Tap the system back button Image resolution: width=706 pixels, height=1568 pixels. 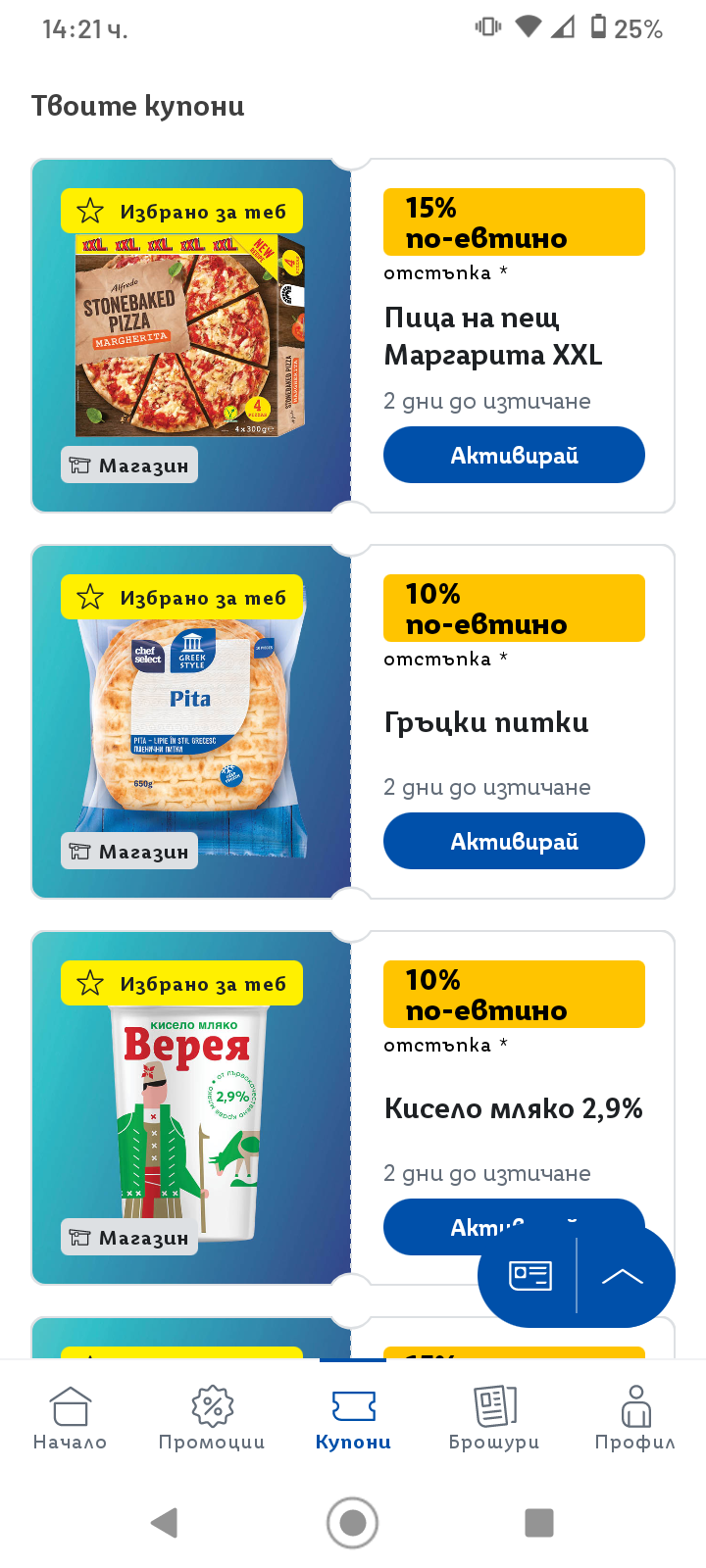165,1523
